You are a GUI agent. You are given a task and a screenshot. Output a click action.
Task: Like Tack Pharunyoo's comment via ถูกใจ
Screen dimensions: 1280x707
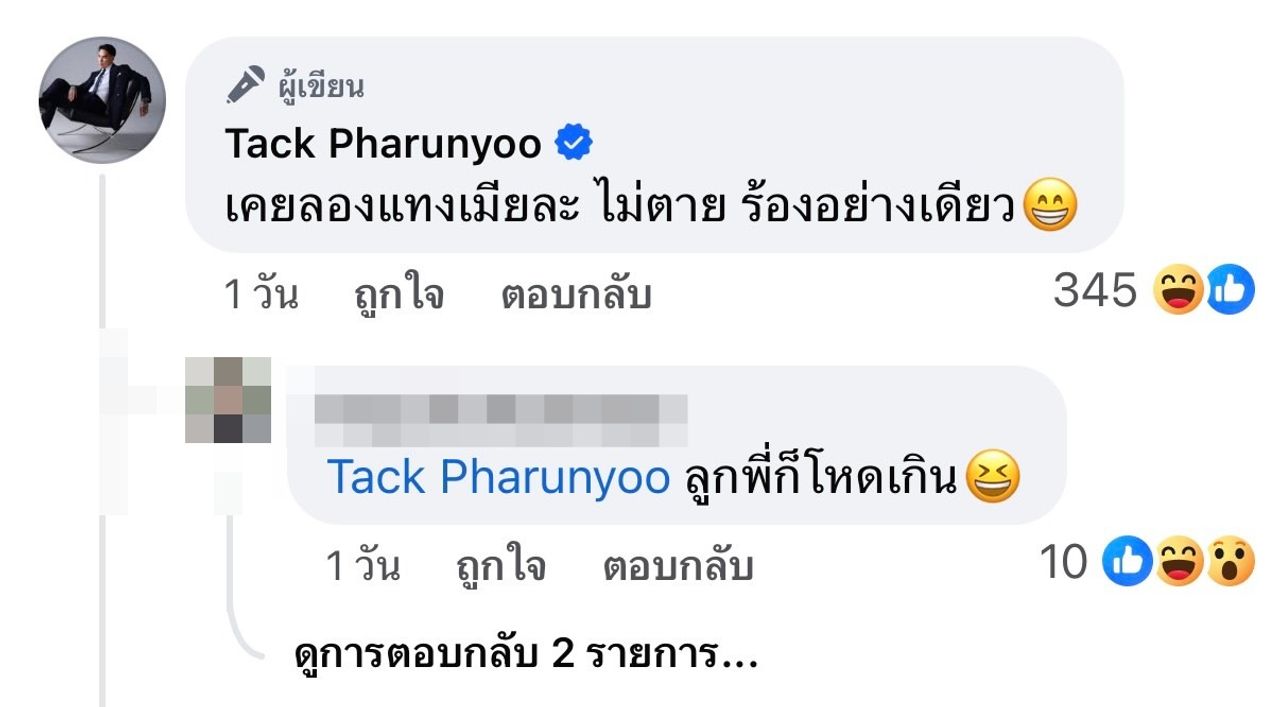tap(398, 295)
